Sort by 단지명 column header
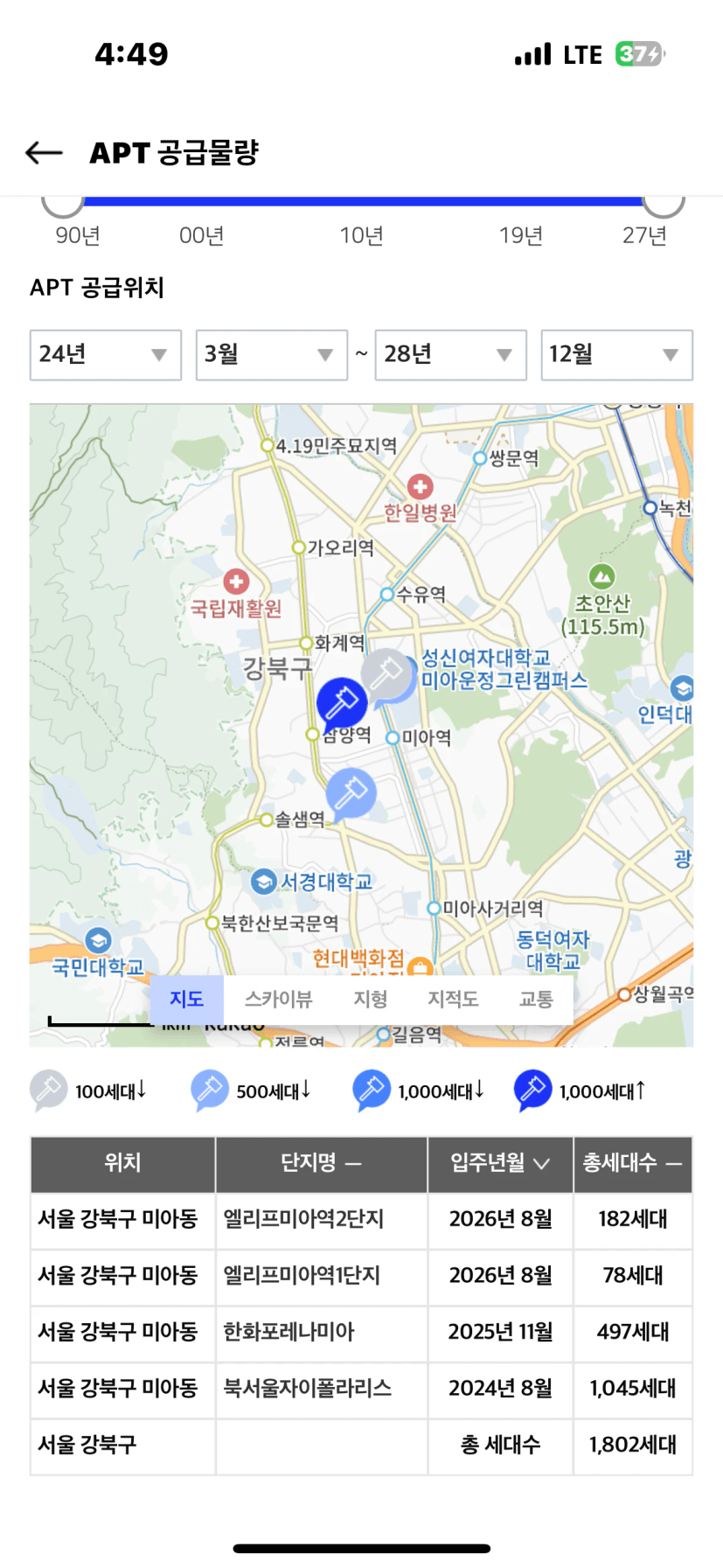Image resolution: width=723 pixels, height=1568 pixels. click(x=320, y=1163)
